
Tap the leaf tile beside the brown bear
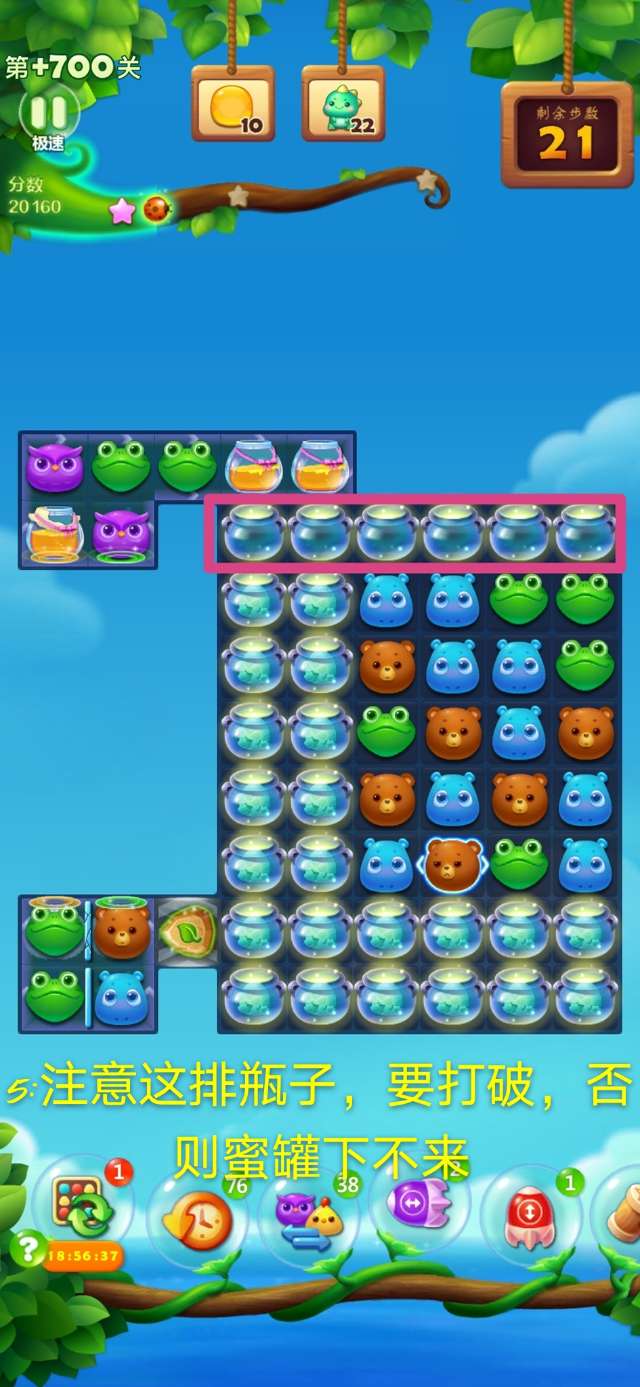point(187,931)
